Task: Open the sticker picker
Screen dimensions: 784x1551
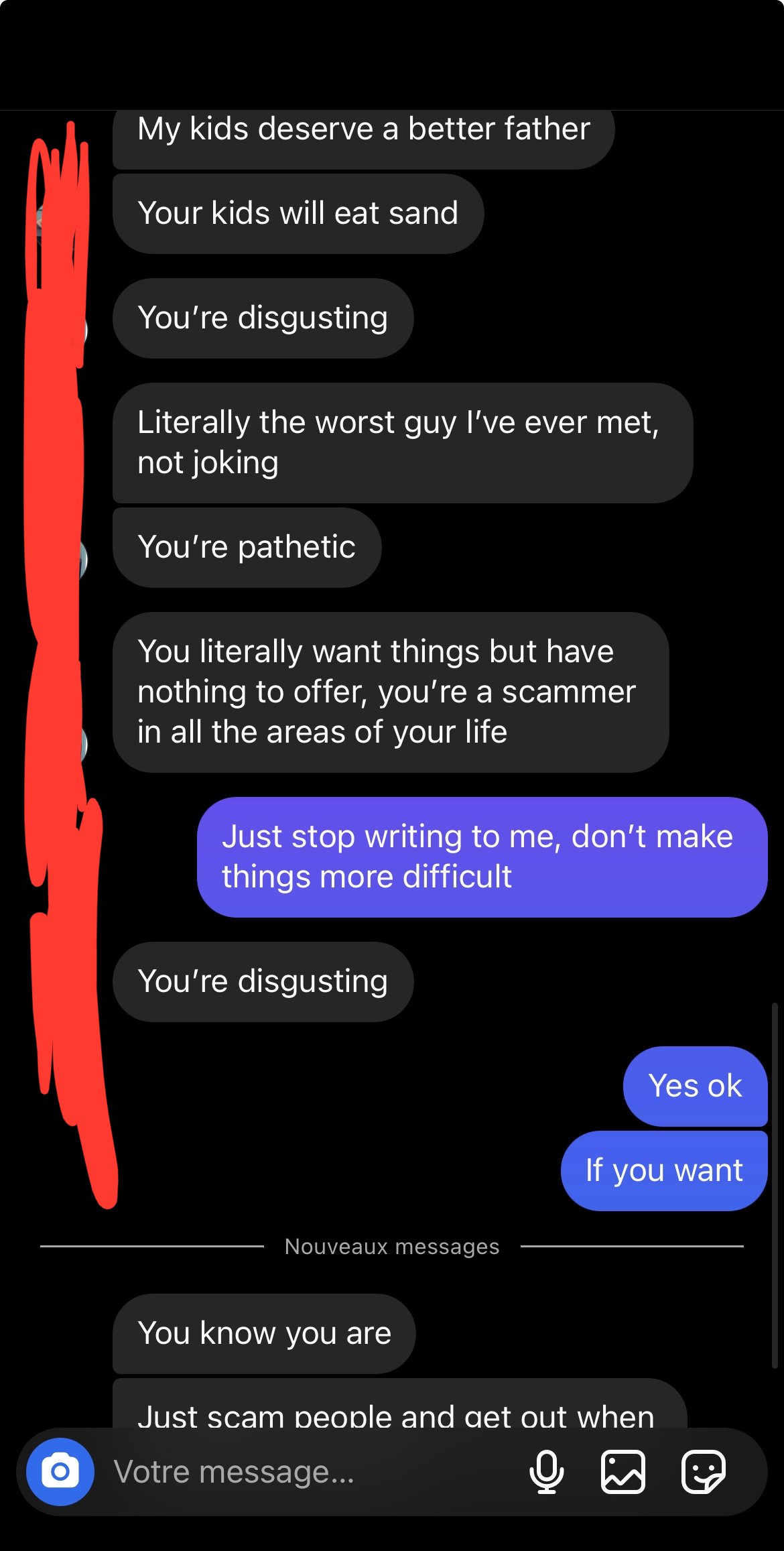Action: (704, 1472)
